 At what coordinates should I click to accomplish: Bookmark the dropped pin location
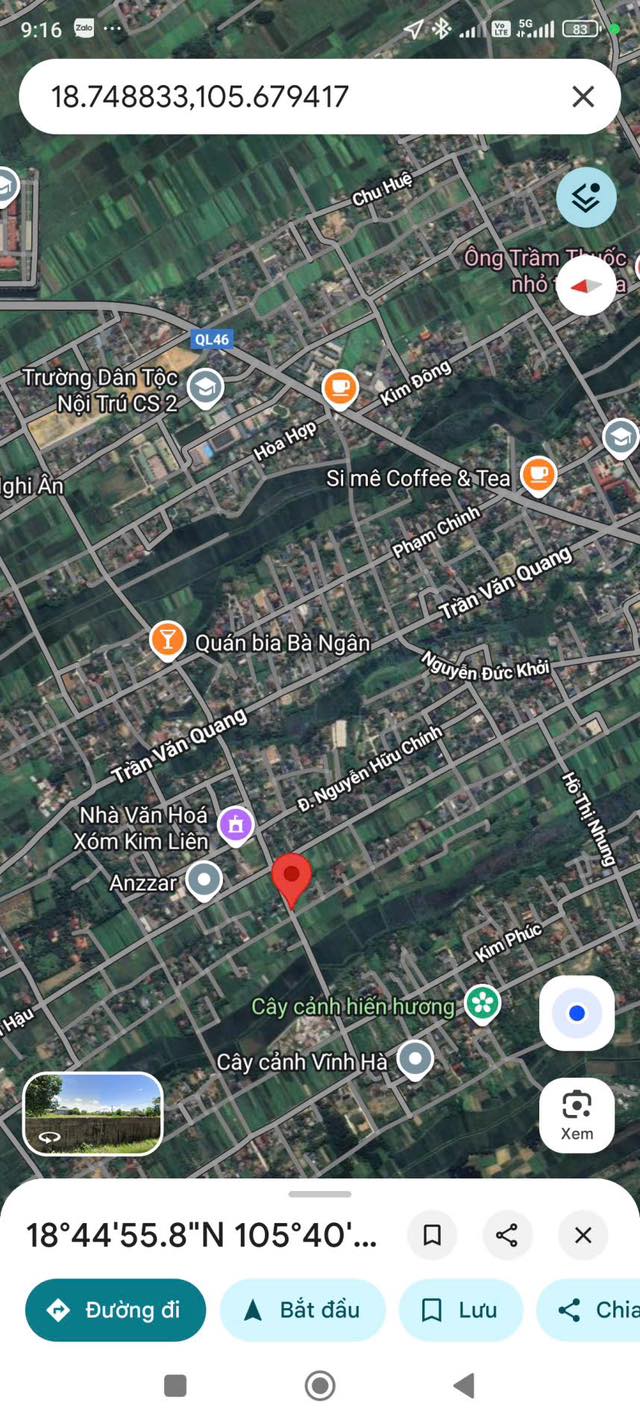coord(432,1235)
